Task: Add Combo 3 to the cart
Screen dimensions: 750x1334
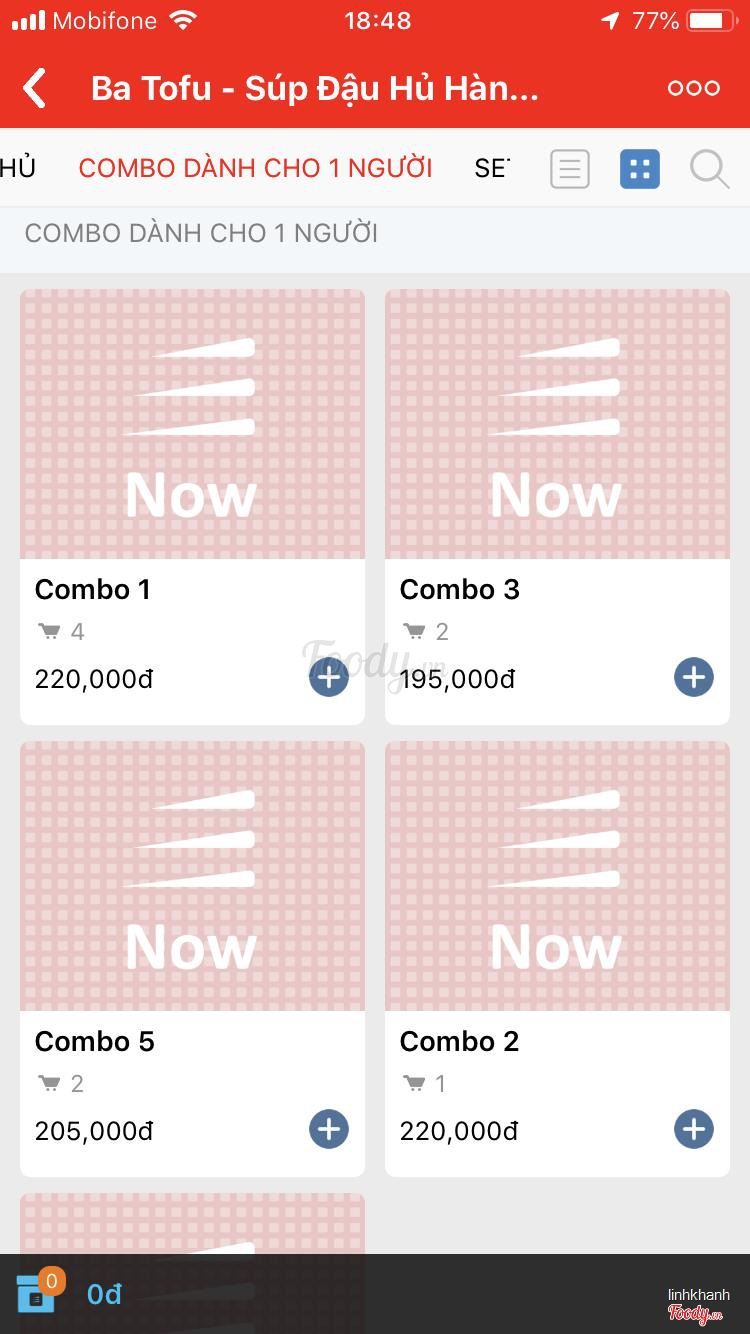Action: pyautogui.click(x=693, y=678)
